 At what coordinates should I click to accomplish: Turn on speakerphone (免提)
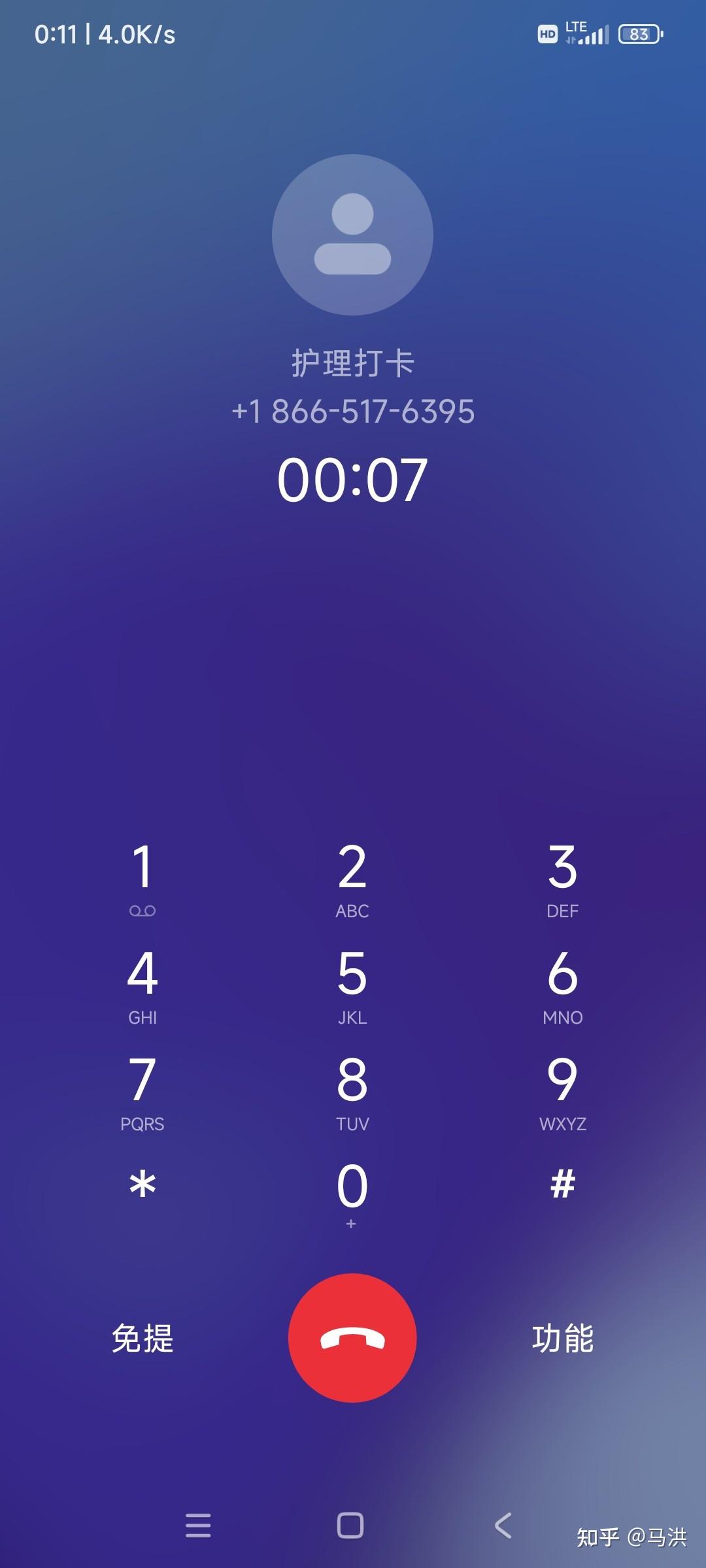143,1338
